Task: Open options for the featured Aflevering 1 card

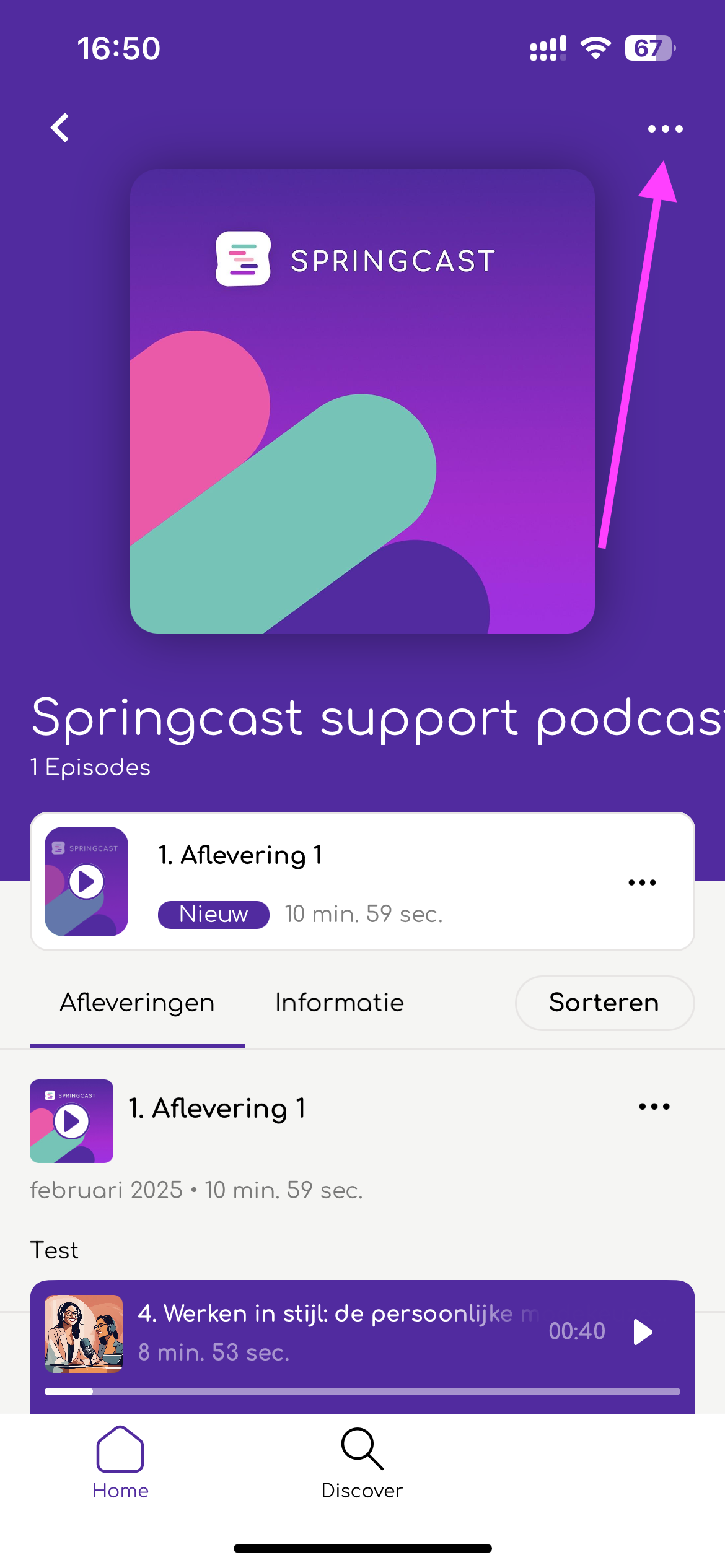Action: click(x=642, y=882)
